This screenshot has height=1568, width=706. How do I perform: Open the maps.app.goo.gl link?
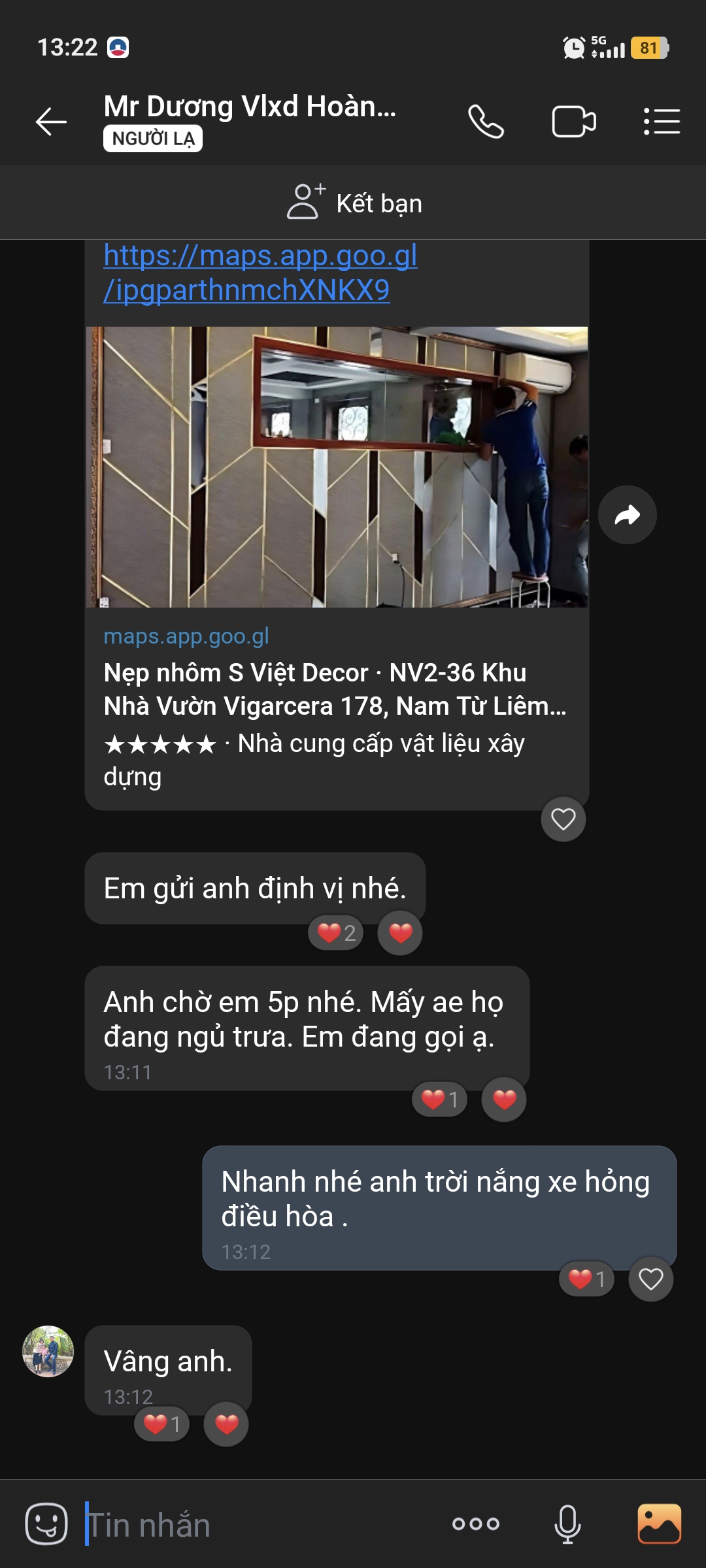point(260,272)
